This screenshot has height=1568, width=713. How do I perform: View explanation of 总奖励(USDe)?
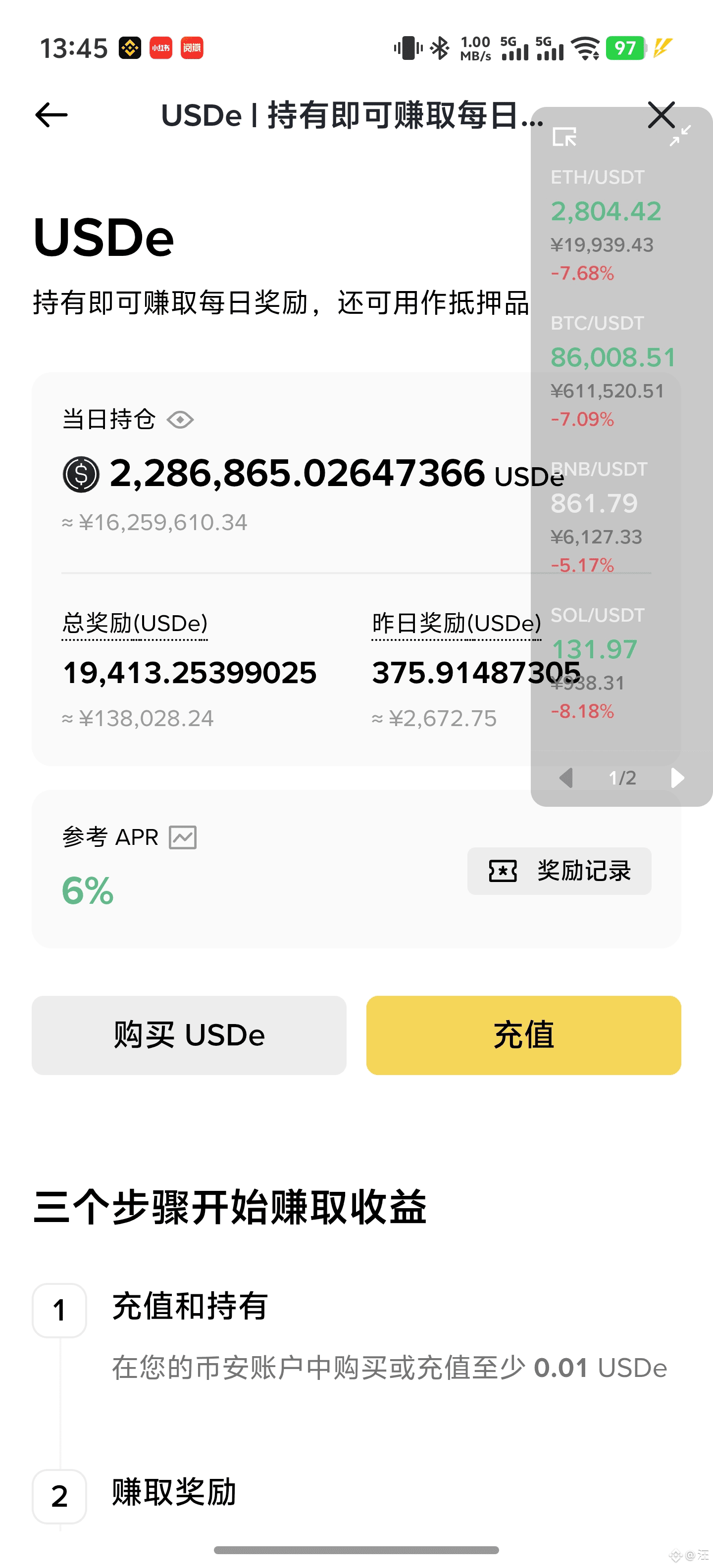pos(135,623)
